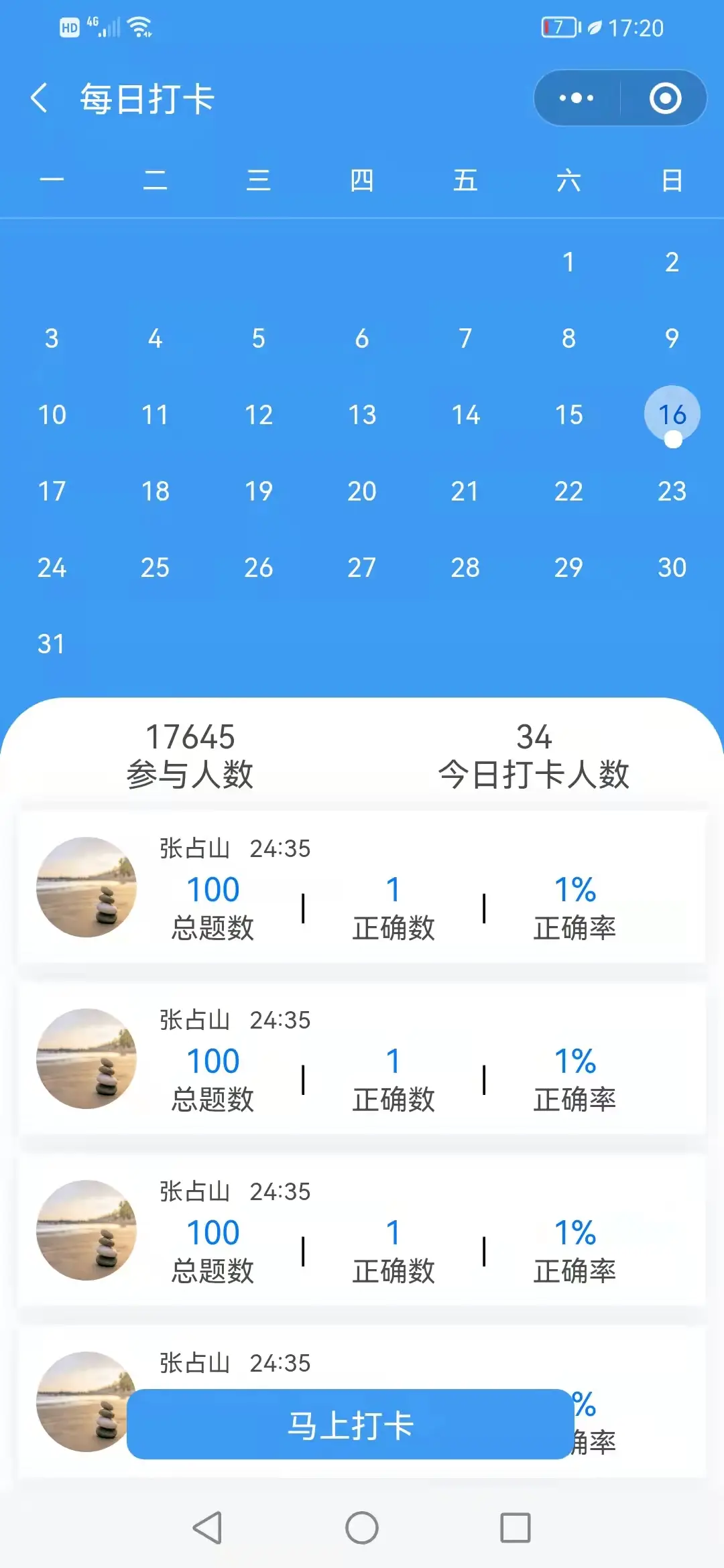Choose day 1 in the calendar
The height and width of the screenshot is (1568, 724).
pyautogui.click(x=568, y=262)
